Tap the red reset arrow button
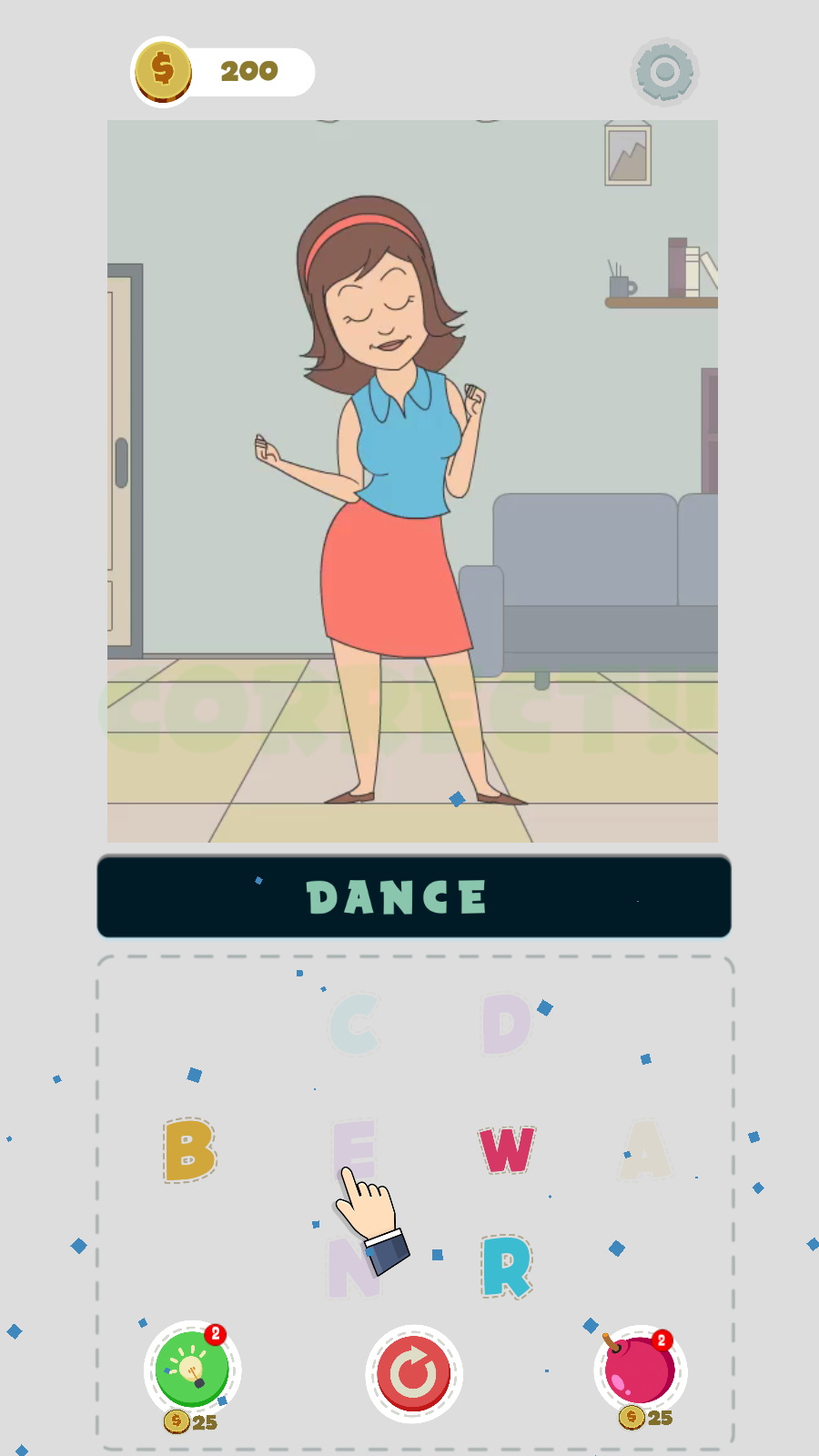The height and width of the screenshot is (1456, 819). [414, 1373]
